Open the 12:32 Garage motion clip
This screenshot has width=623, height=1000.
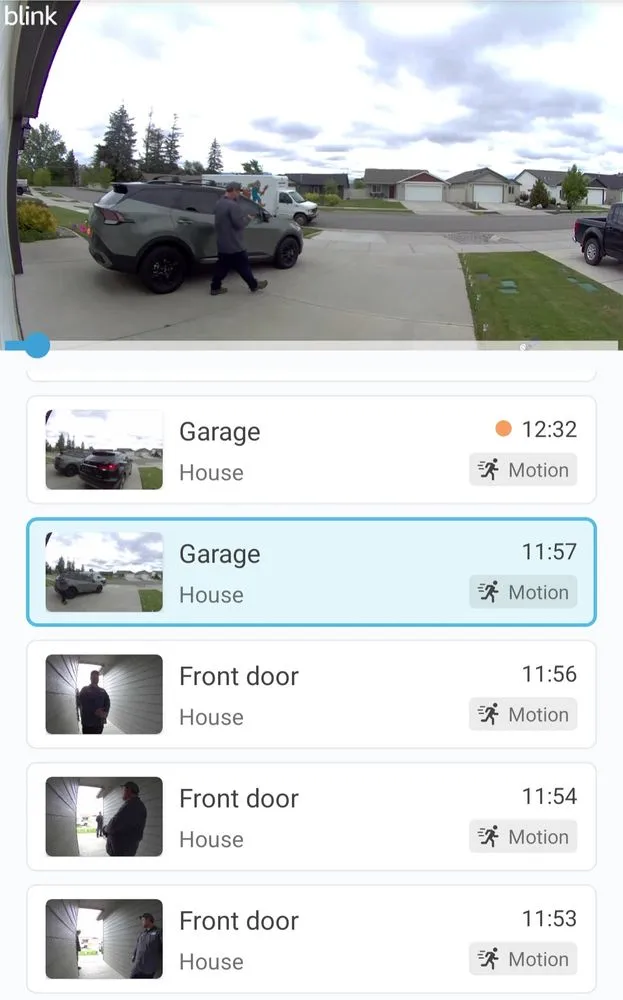[310, 450]
